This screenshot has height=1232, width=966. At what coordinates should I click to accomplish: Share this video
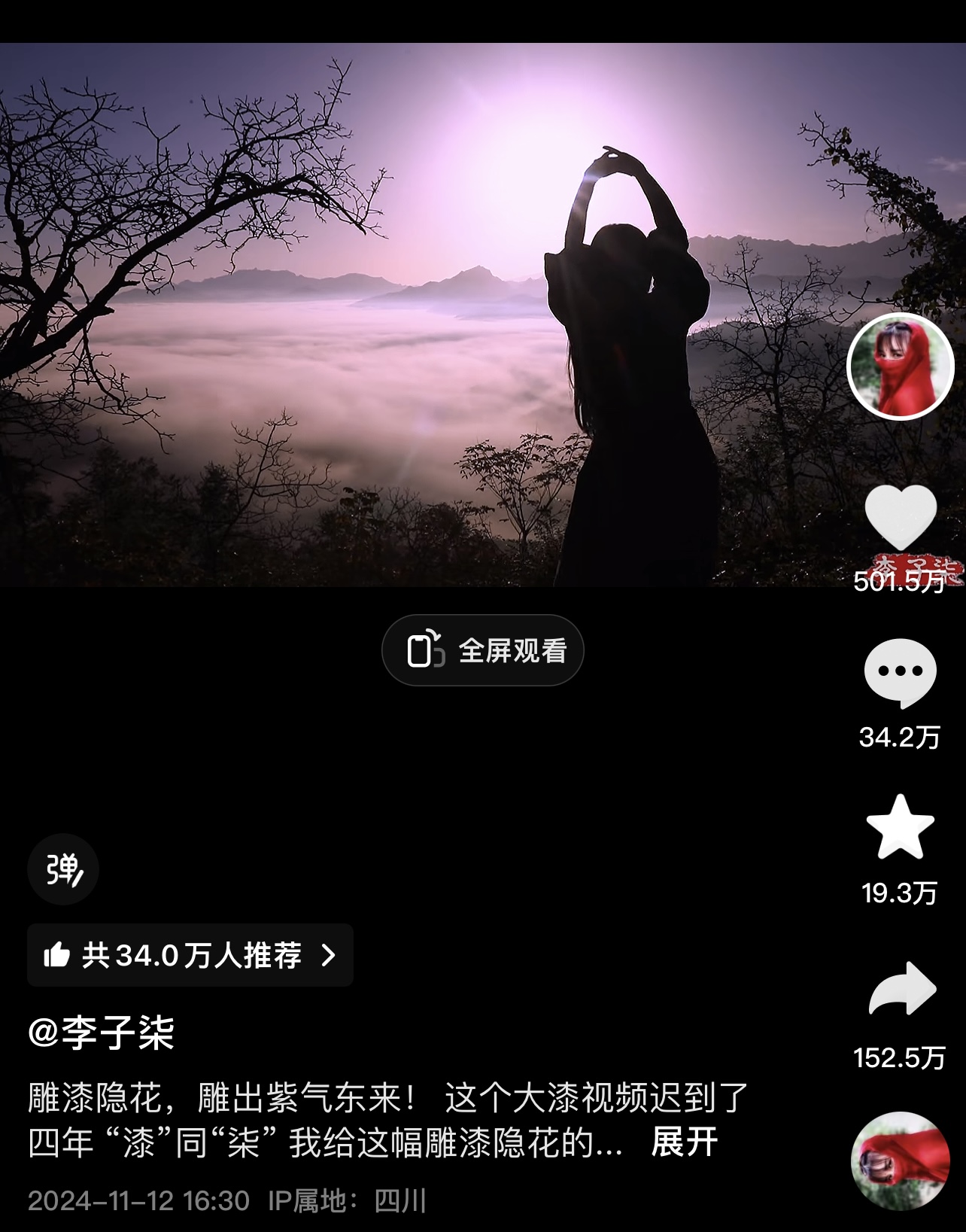click(901, 989)
